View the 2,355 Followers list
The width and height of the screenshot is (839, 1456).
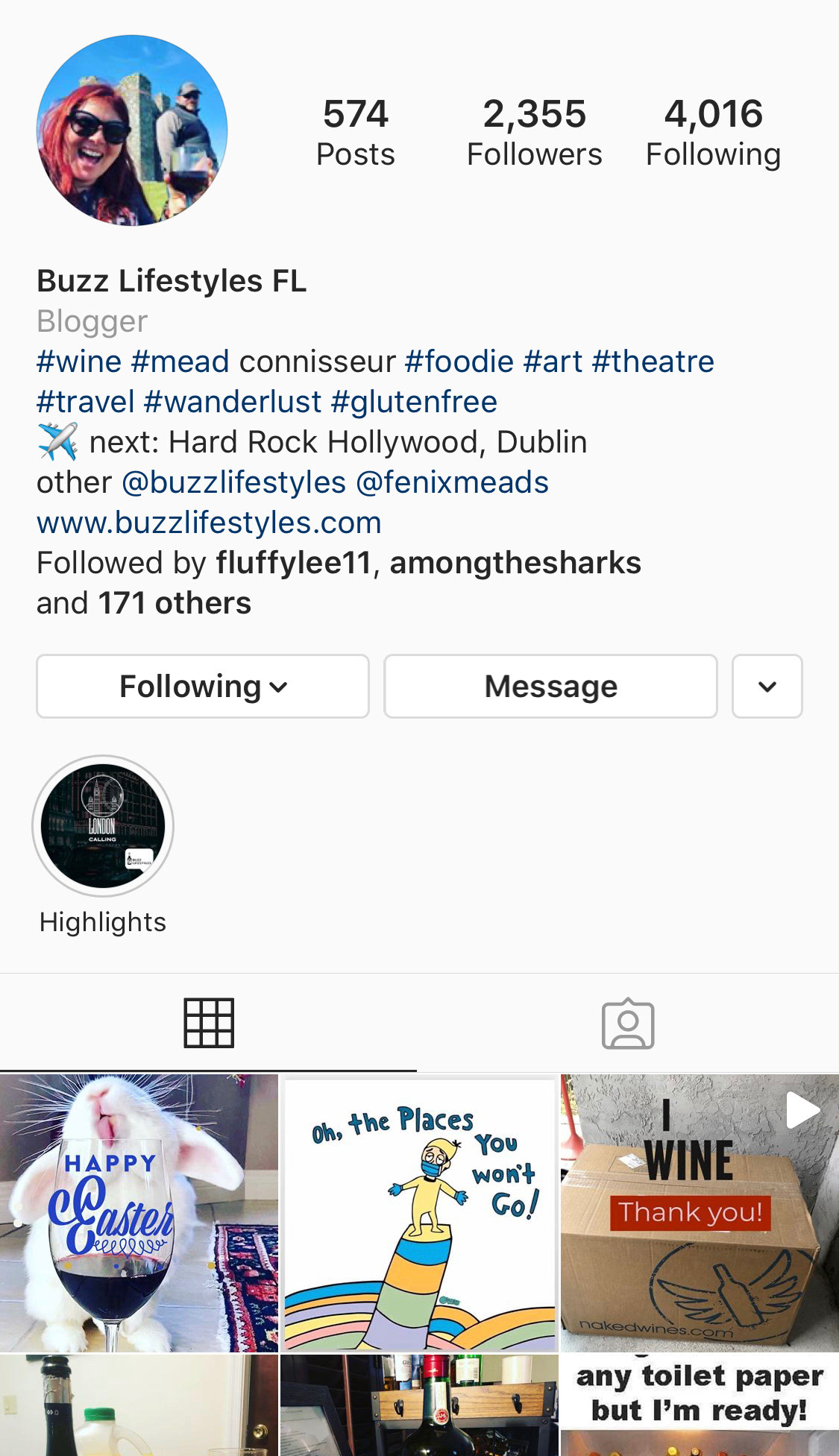coord(534,133)
